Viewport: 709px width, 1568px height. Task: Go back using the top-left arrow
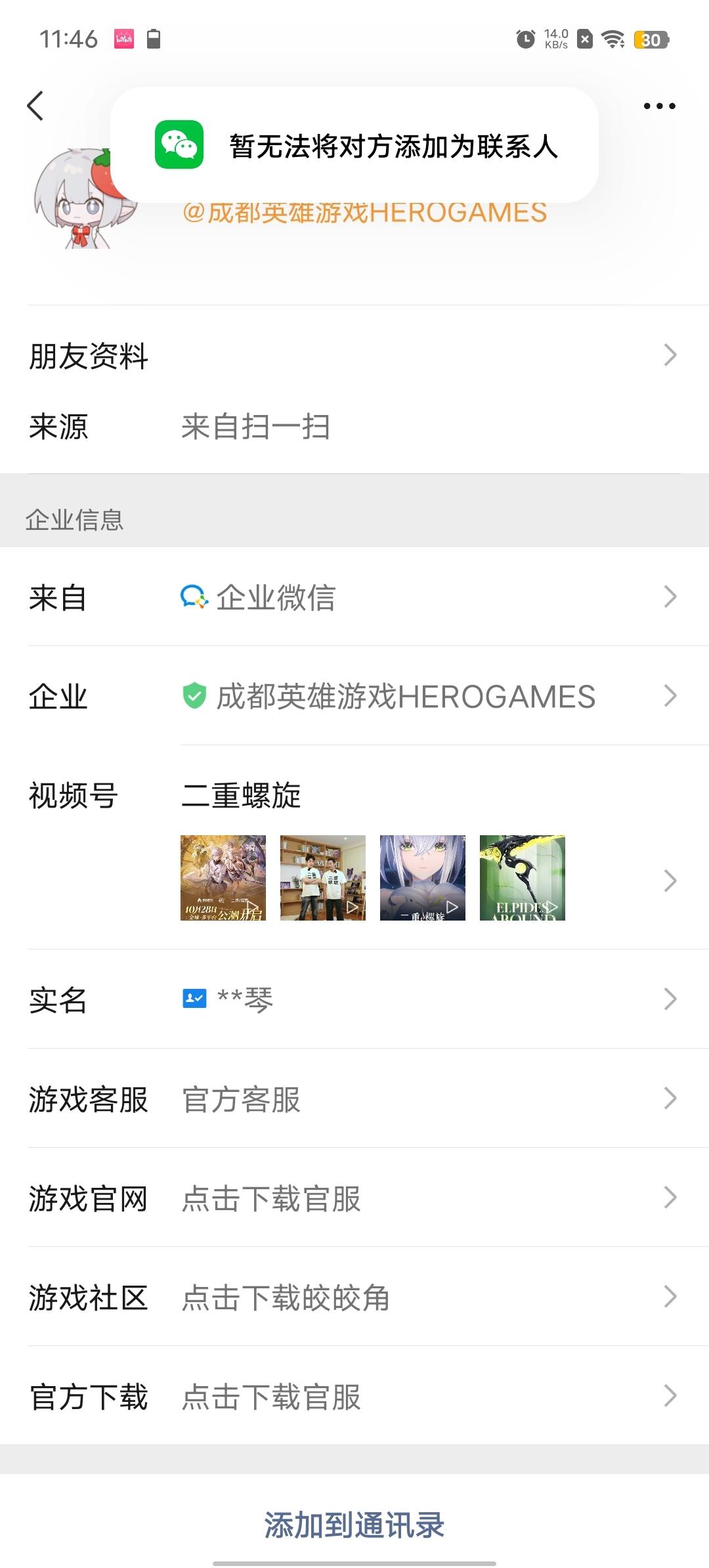(36, 106)
